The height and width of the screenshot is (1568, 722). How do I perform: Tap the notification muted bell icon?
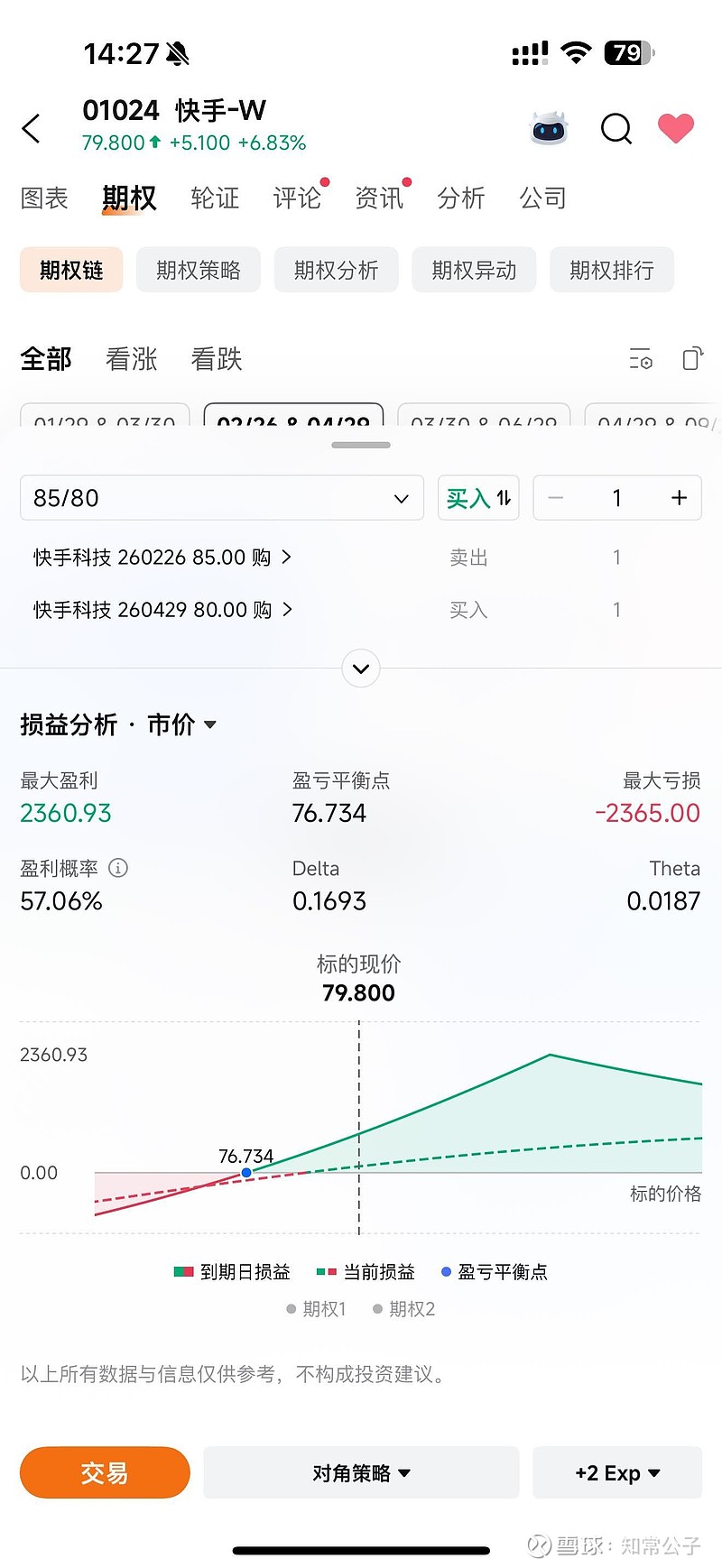click(x=177, y=53)
